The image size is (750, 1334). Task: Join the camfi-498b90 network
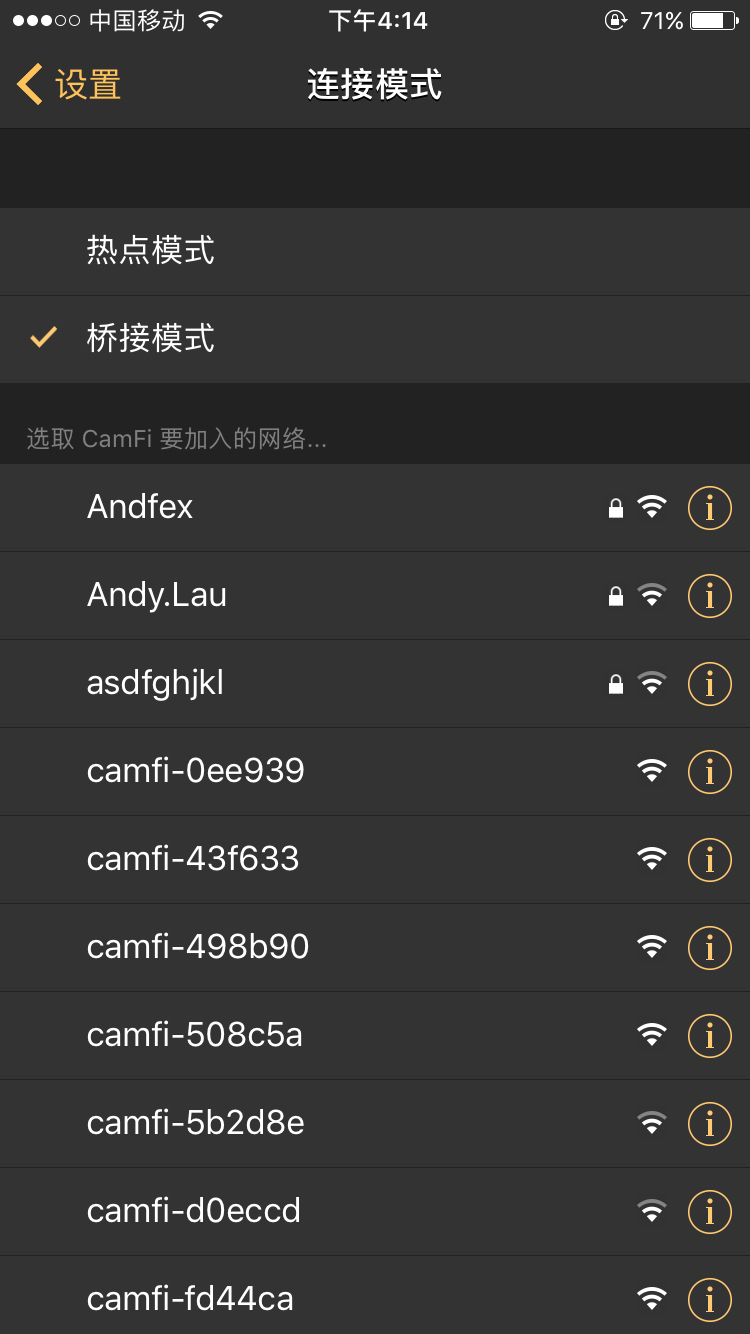pyautogui.click(x=375, y=947)
